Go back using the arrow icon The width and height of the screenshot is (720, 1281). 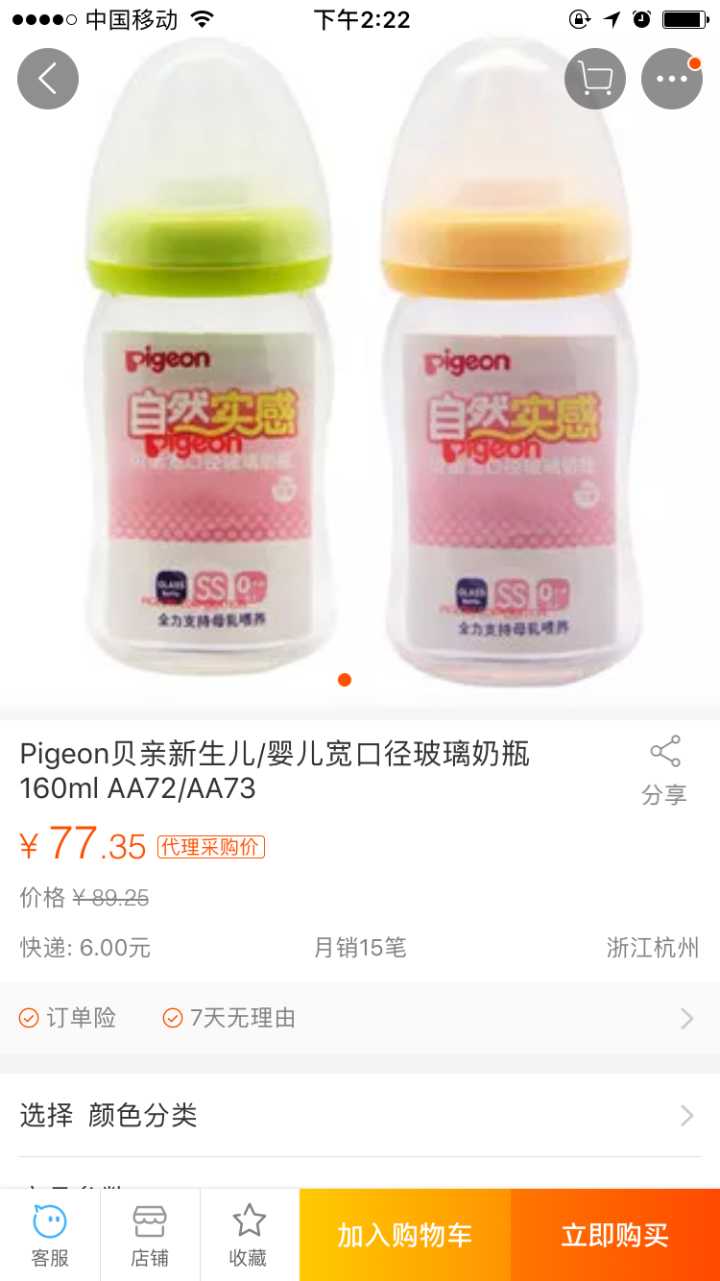coord(47,78)
